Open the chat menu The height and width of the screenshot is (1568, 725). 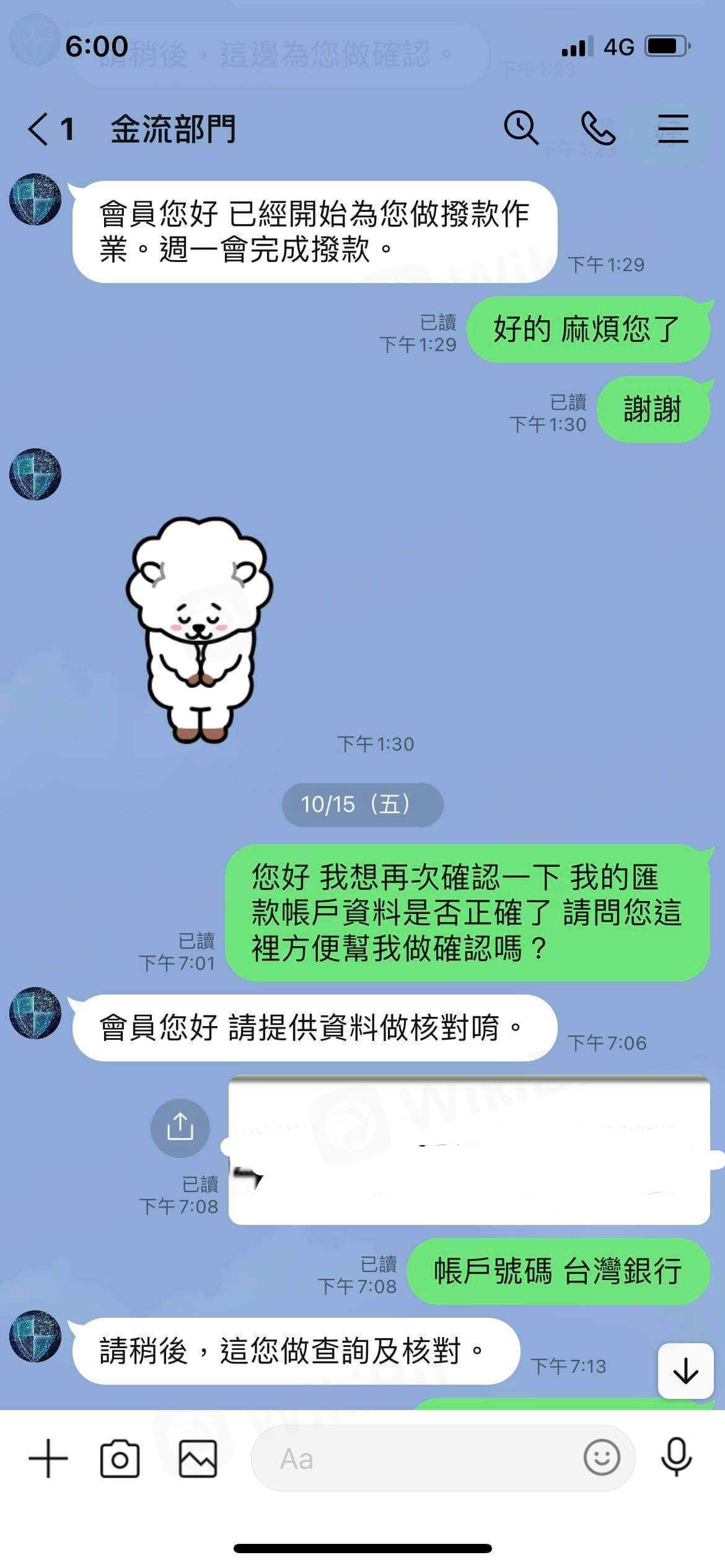[673, 129]
